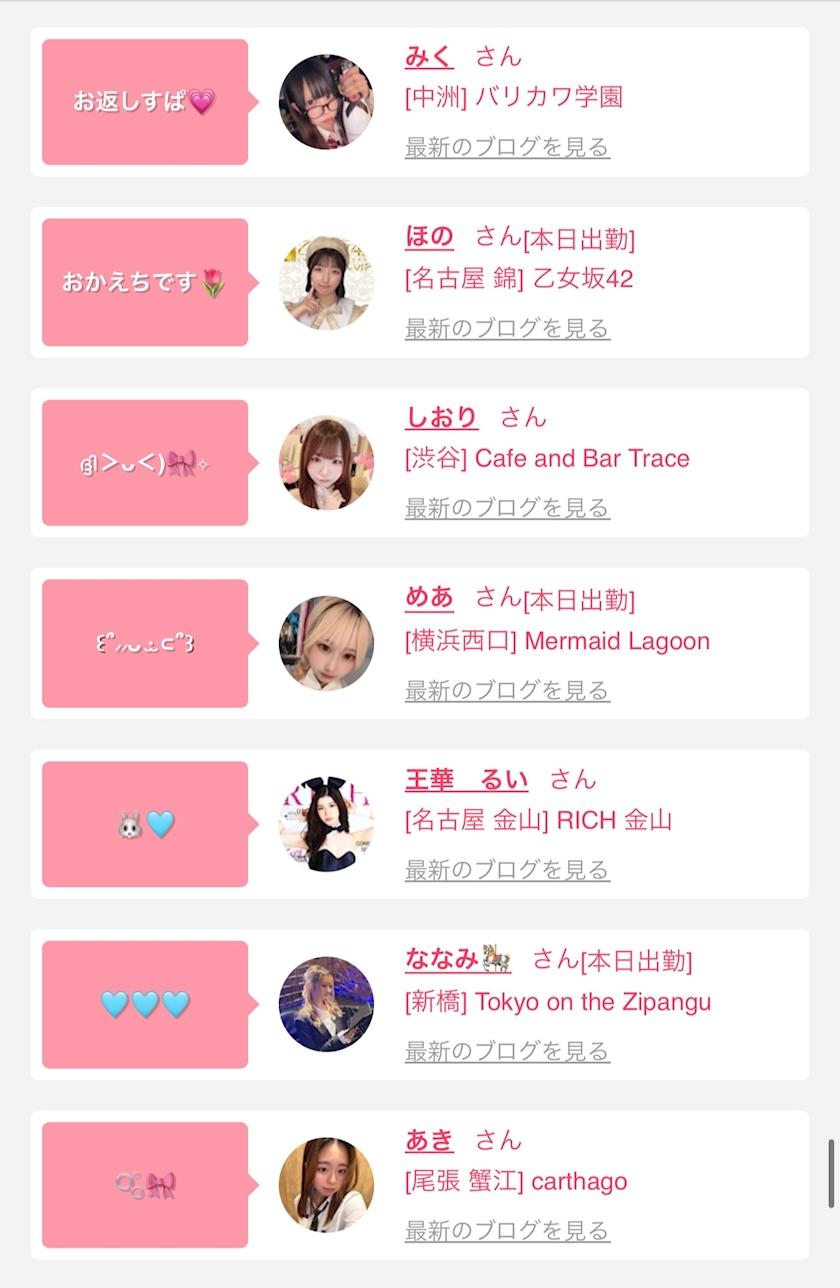
Task: Tap しおり's round profile photo
Action: click(x=326, y=463)
